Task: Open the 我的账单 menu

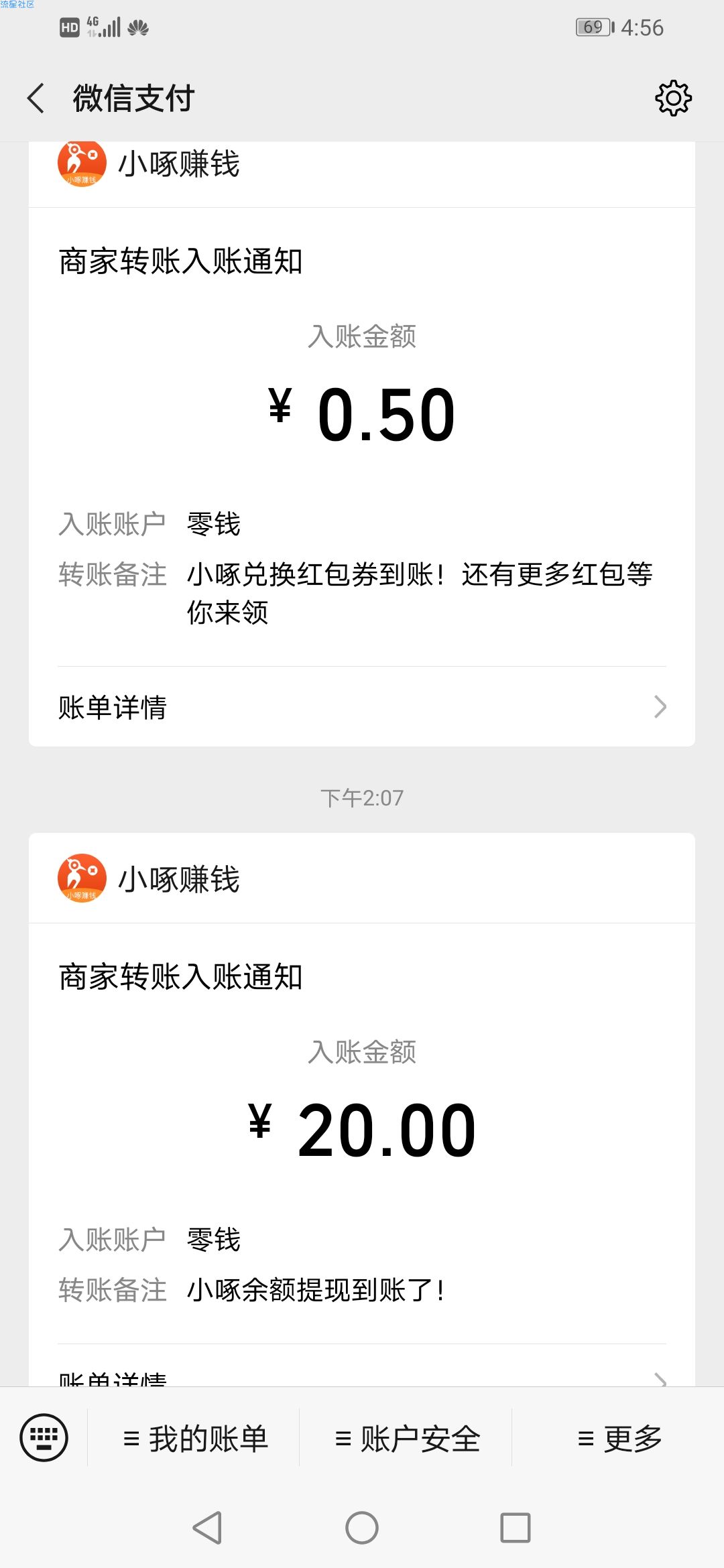Action: [195, 1439]
